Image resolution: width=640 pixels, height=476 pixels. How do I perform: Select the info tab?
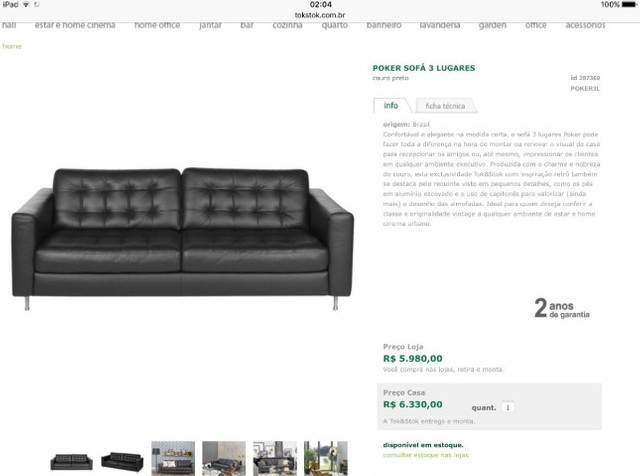click(391, 105)
